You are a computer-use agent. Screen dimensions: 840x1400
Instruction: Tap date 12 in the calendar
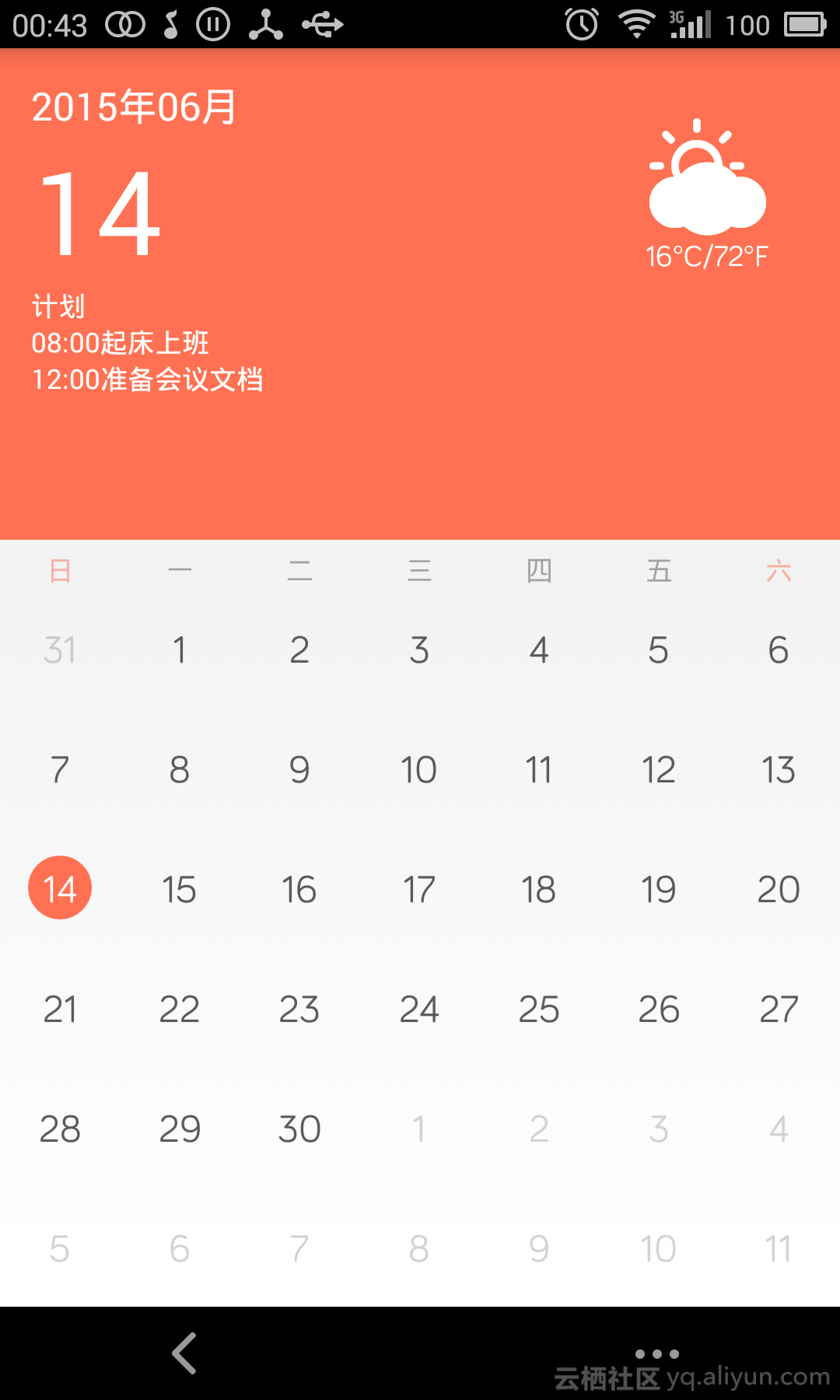click(659, 769)
